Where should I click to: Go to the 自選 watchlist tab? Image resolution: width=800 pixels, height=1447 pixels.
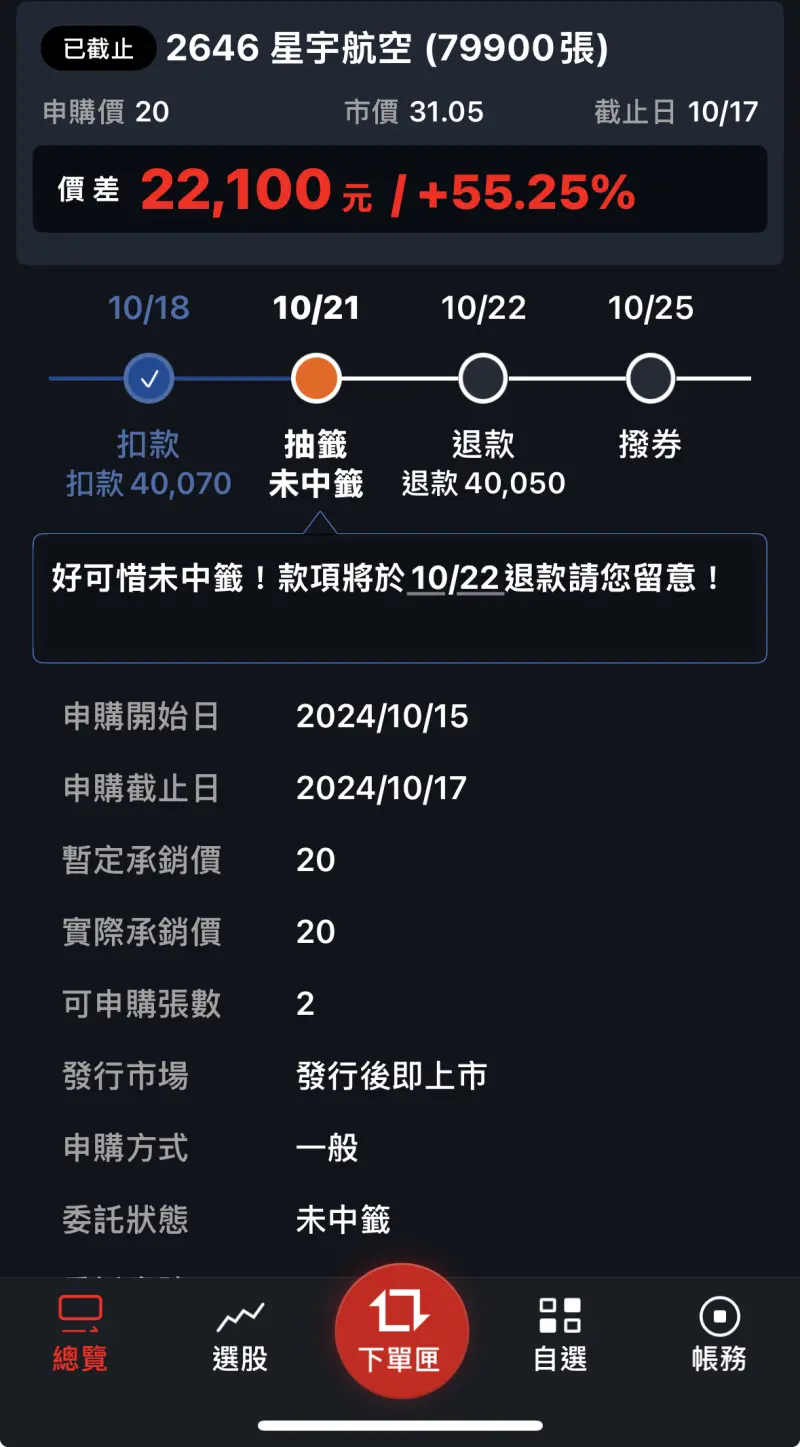click(560, 1334)
